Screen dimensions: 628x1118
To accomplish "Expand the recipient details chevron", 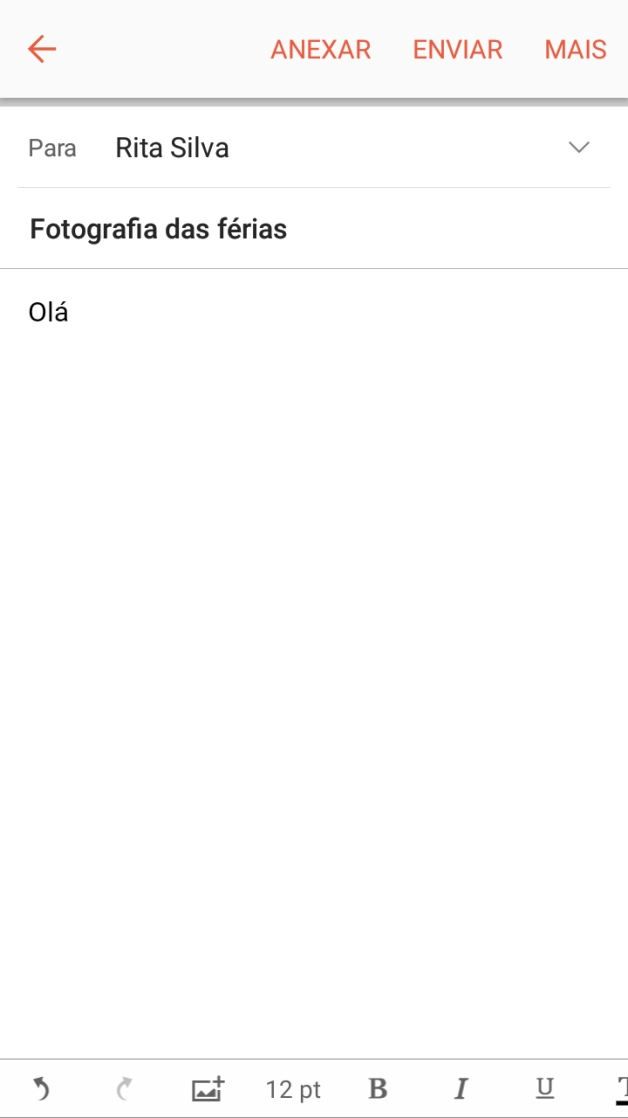I will point(579,148).
